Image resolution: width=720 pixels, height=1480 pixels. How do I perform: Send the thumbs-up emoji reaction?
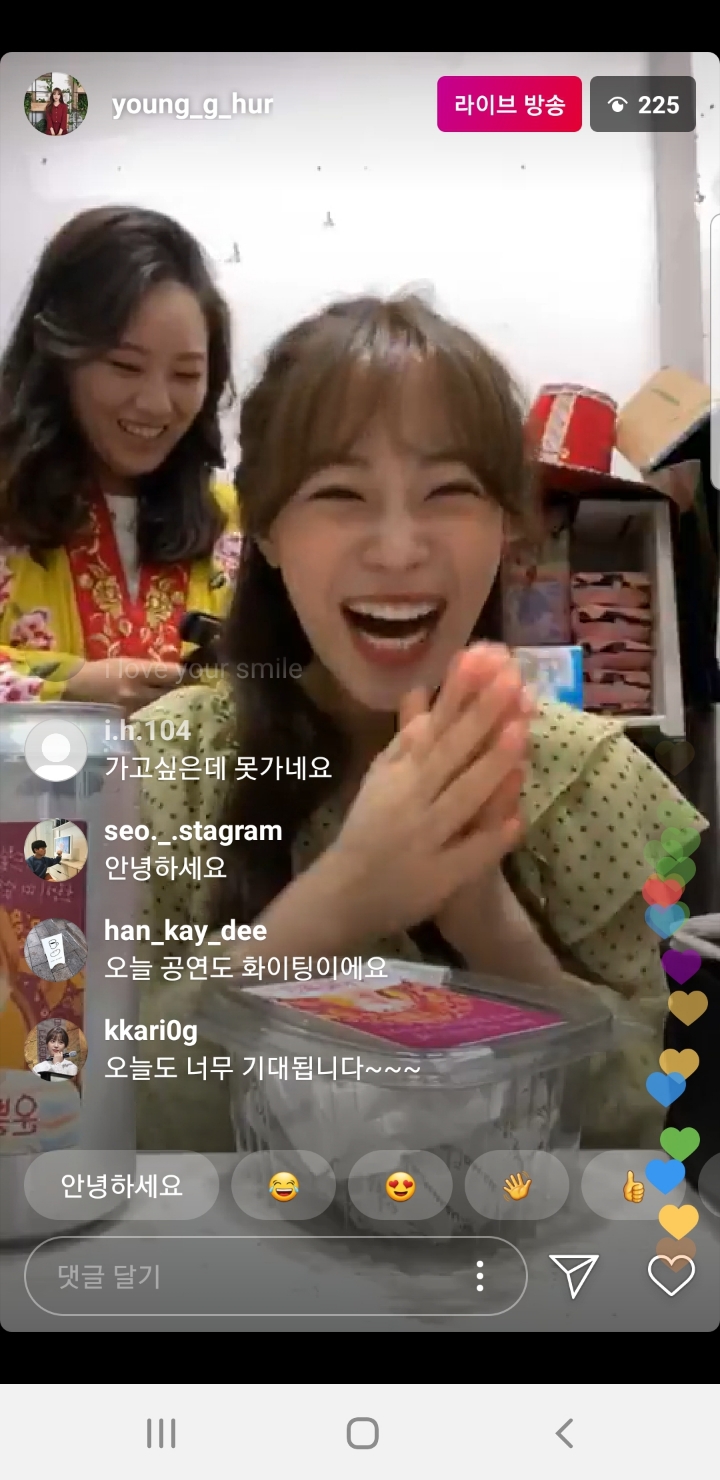633,1186
